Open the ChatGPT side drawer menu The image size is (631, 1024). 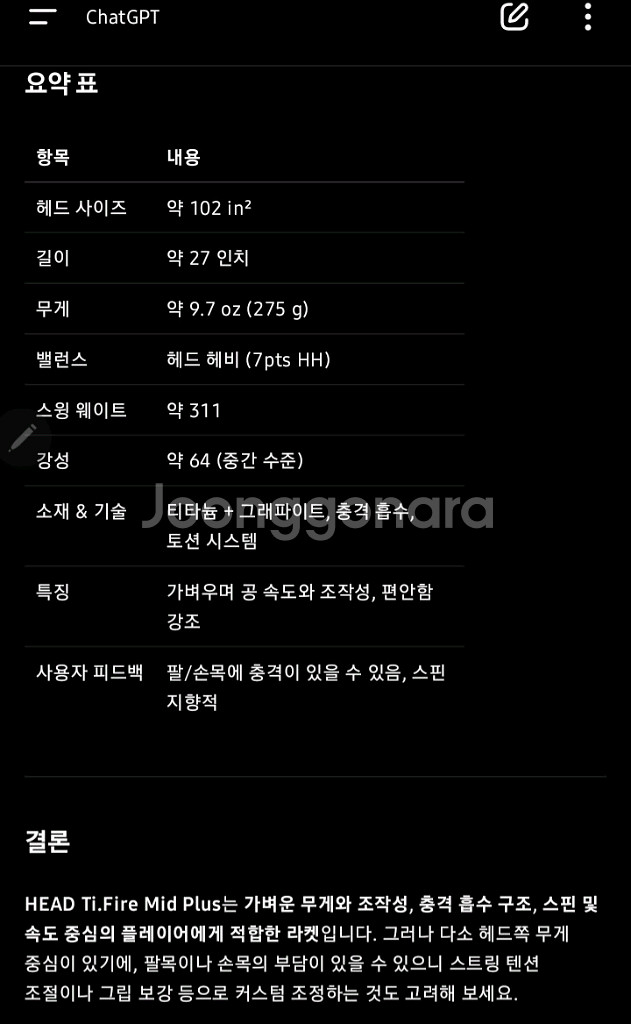tap(42, 17)
